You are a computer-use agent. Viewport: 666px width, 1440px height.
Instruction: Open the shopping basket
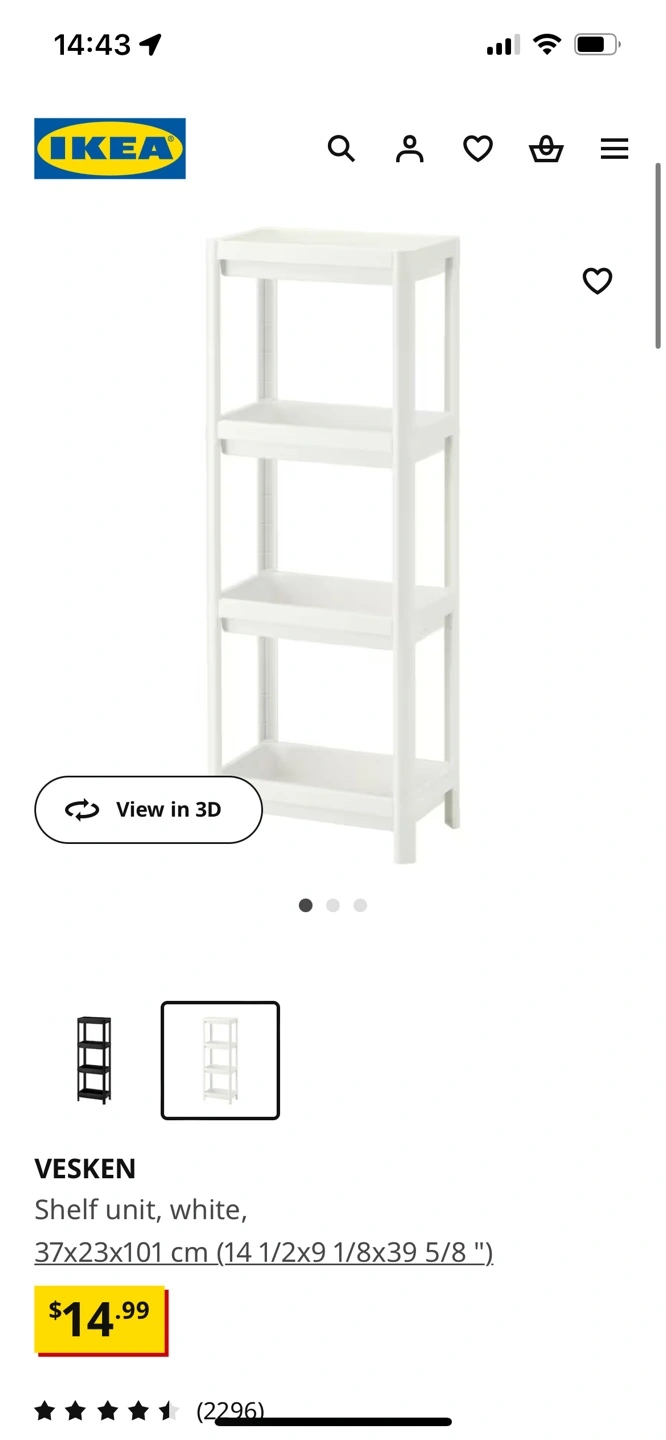pos(546,149)
